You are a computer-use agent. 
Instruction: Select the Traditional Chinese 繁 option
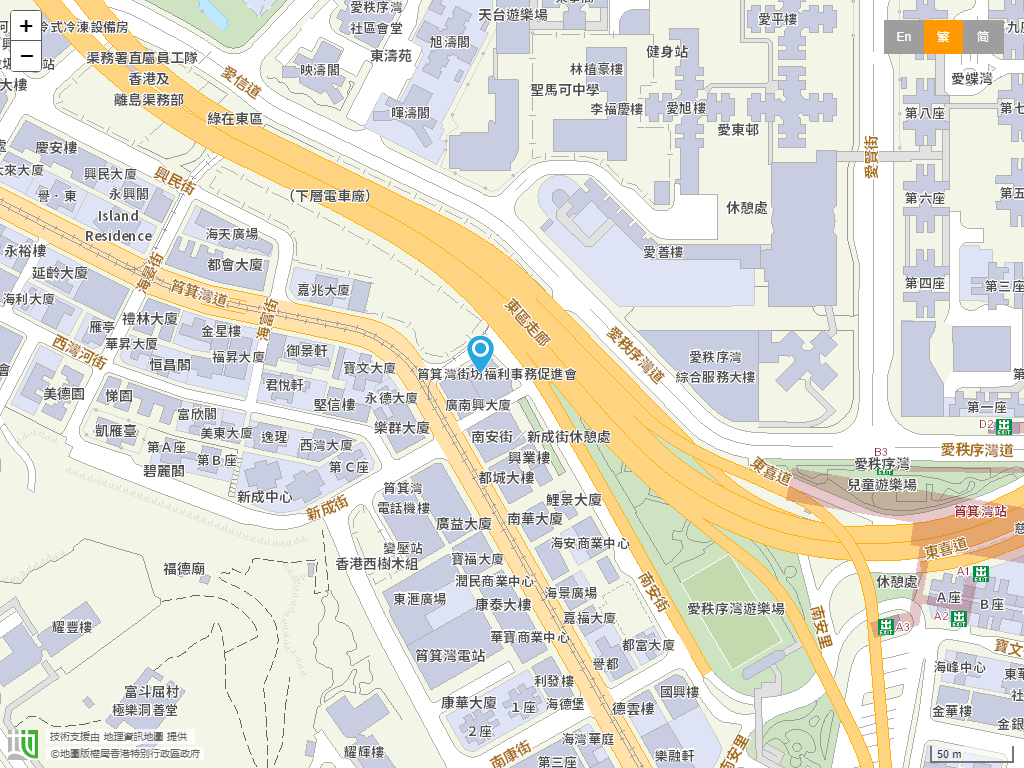coord(943,37)
